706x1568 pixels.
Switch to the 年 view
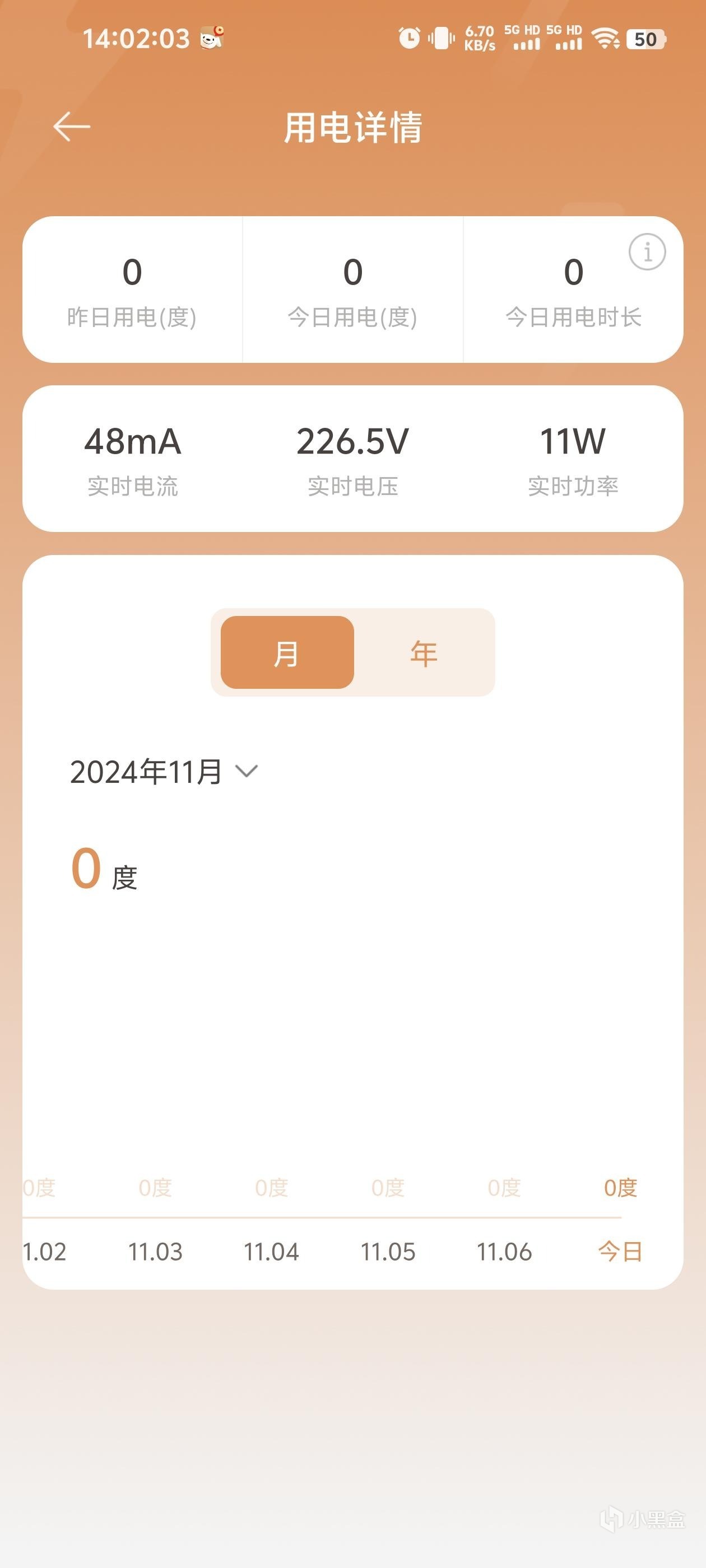(424, 652)
